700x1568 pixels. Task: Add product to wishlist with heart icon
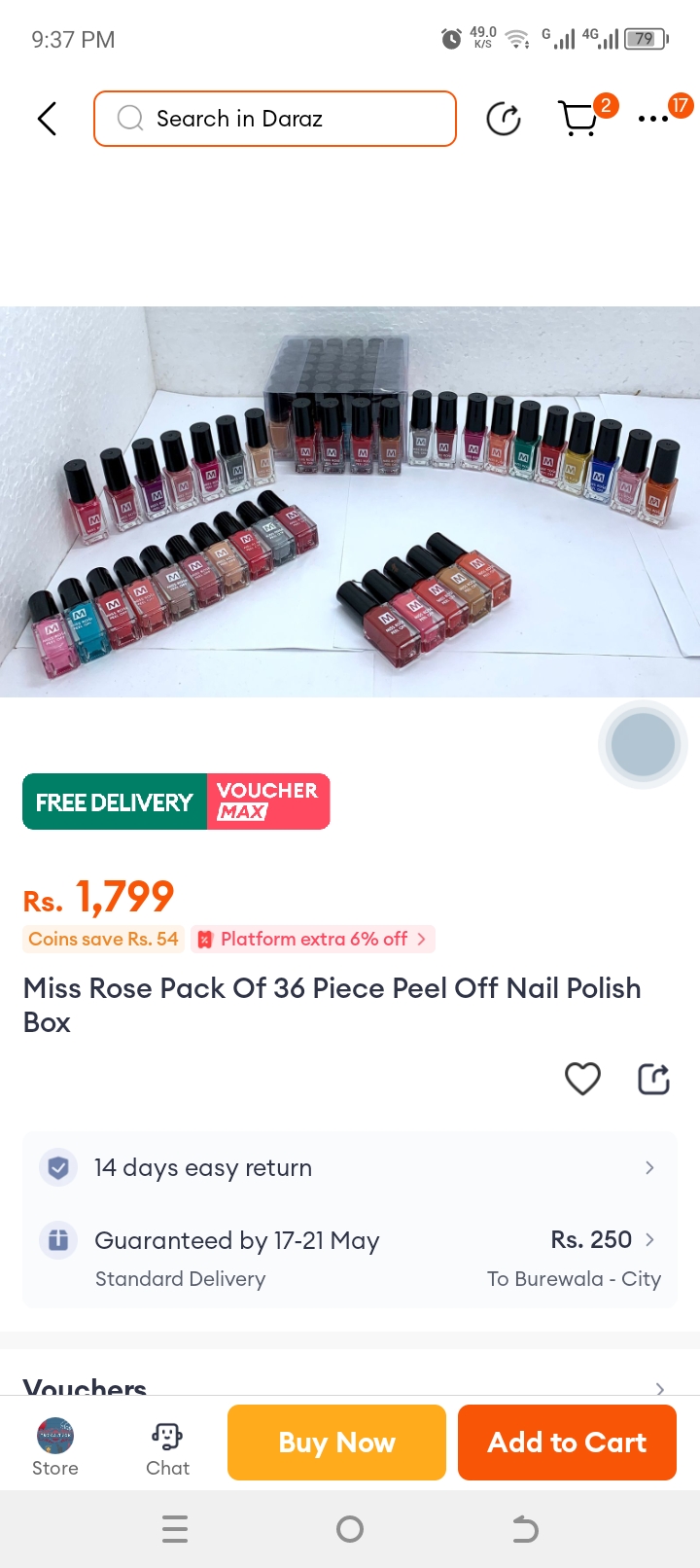tap(582, 1078)
